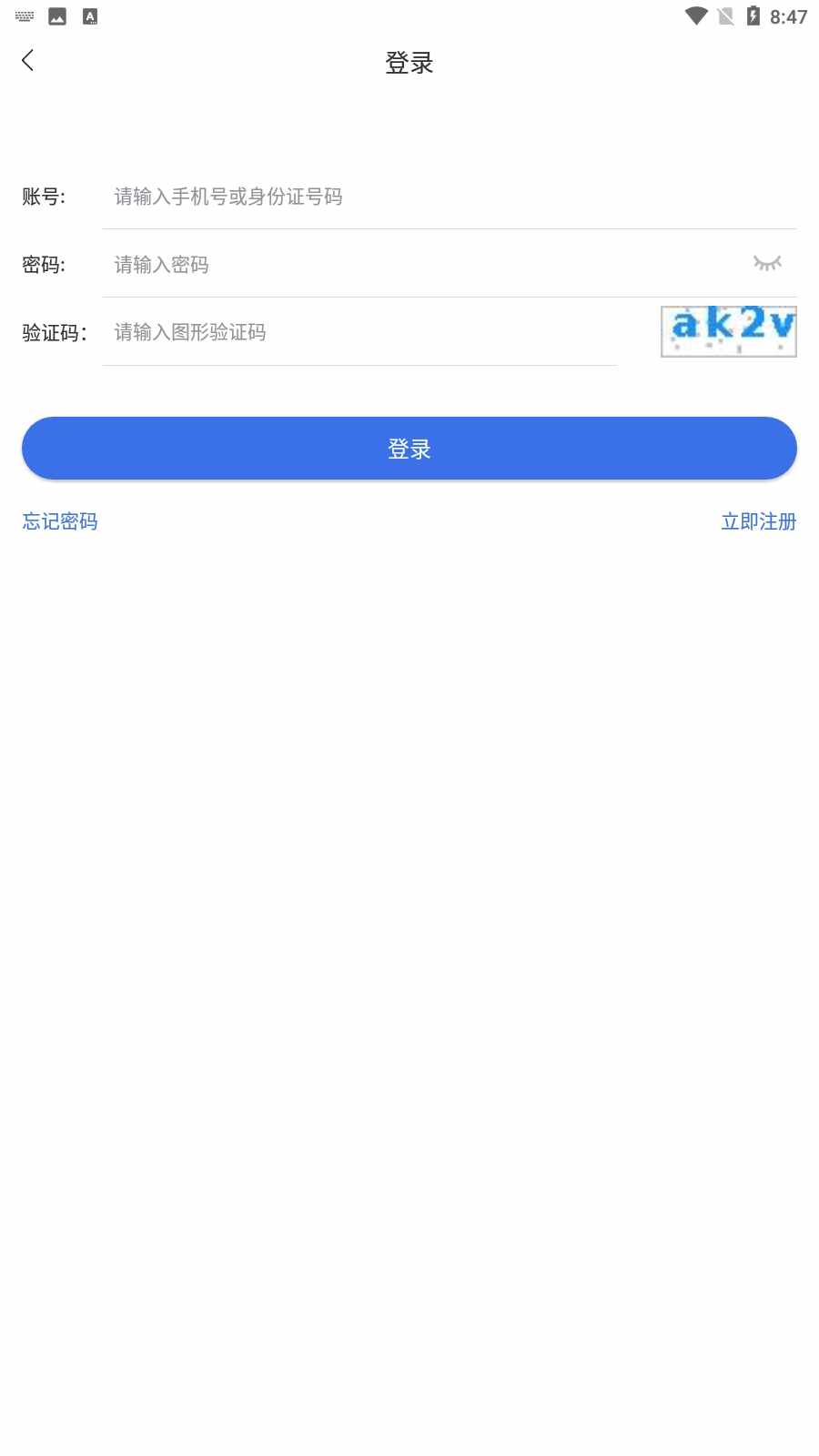This screenshot has height=1456, width=819.
Task: Focus the phone number or ID input field
Action: pyautogui.click(x=364, y=197)
